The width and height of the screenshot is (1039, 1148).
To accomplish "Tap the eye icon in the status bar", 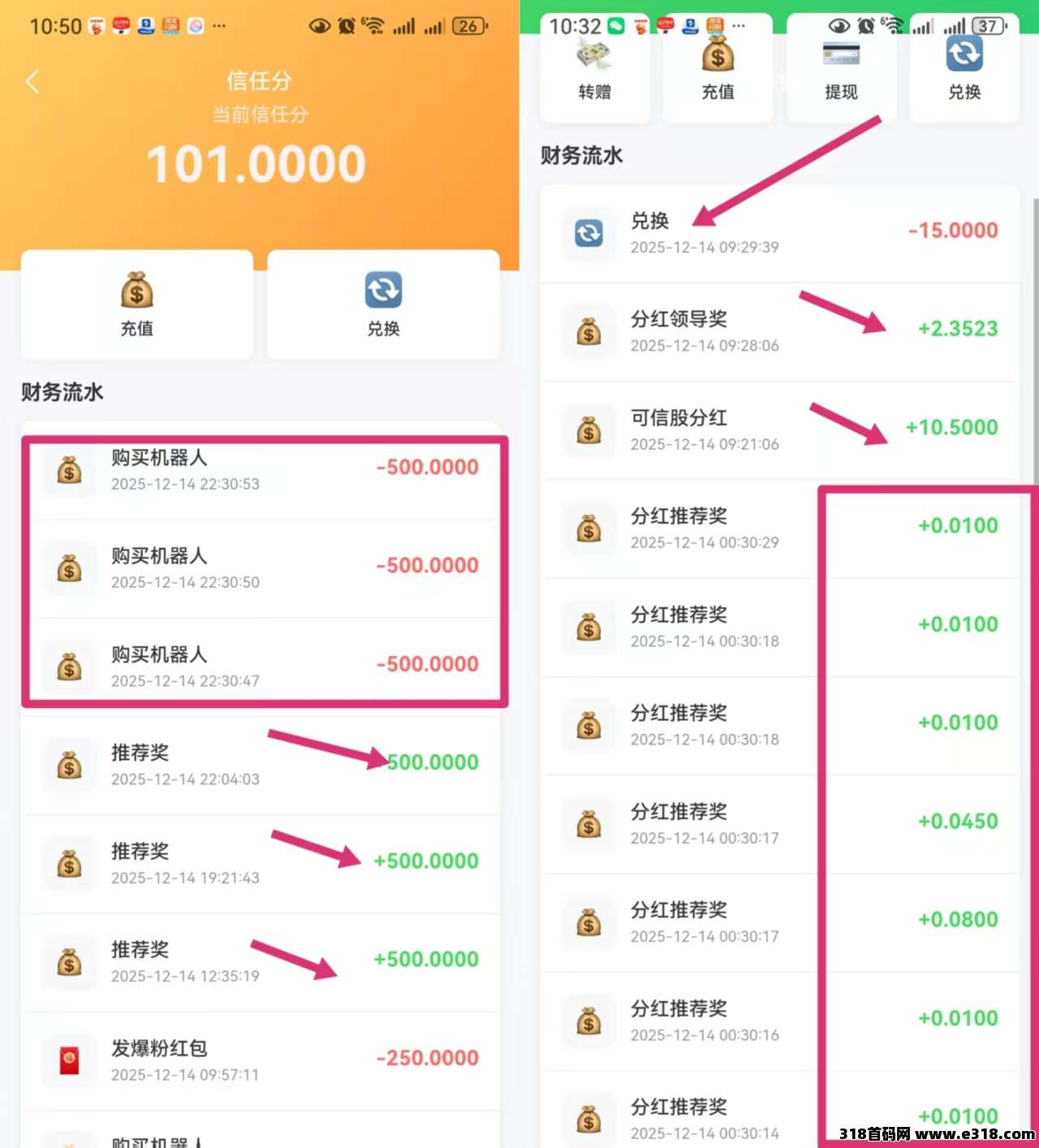I will tap(317, 25).
